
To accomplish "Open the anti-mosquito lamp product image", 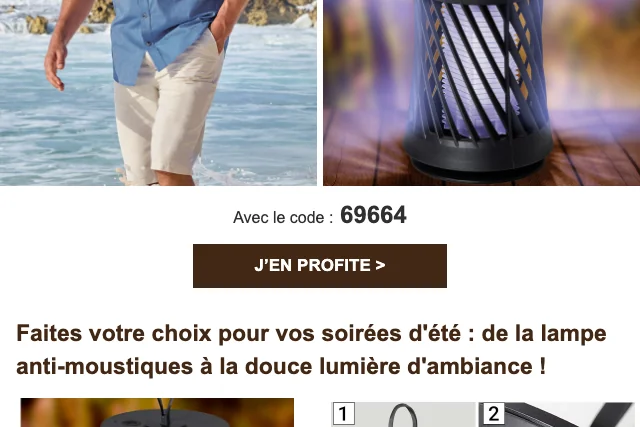I will click(x=481, y=92).
